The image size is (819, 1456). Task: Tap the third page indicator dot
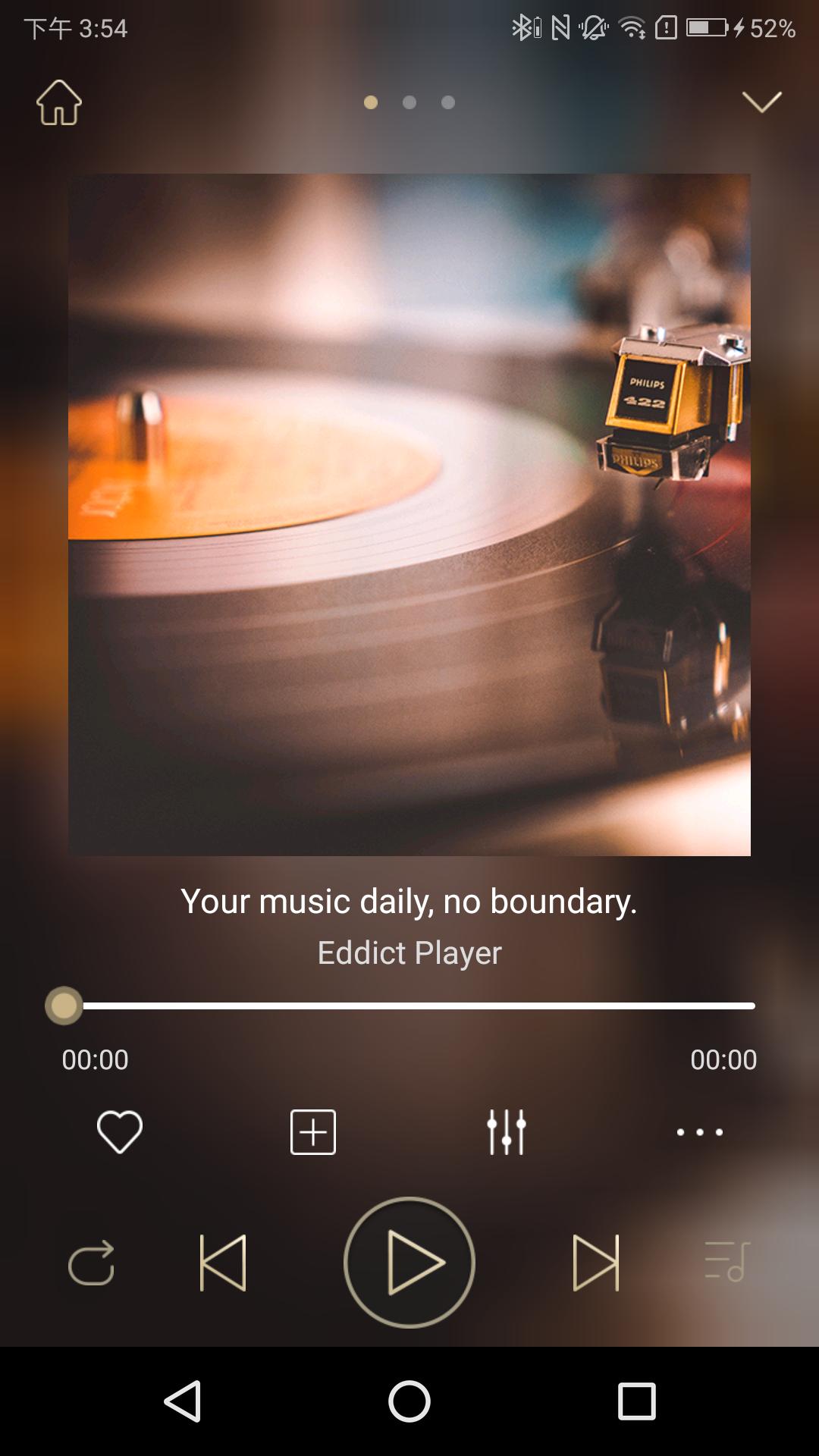[x=447, y=102]
